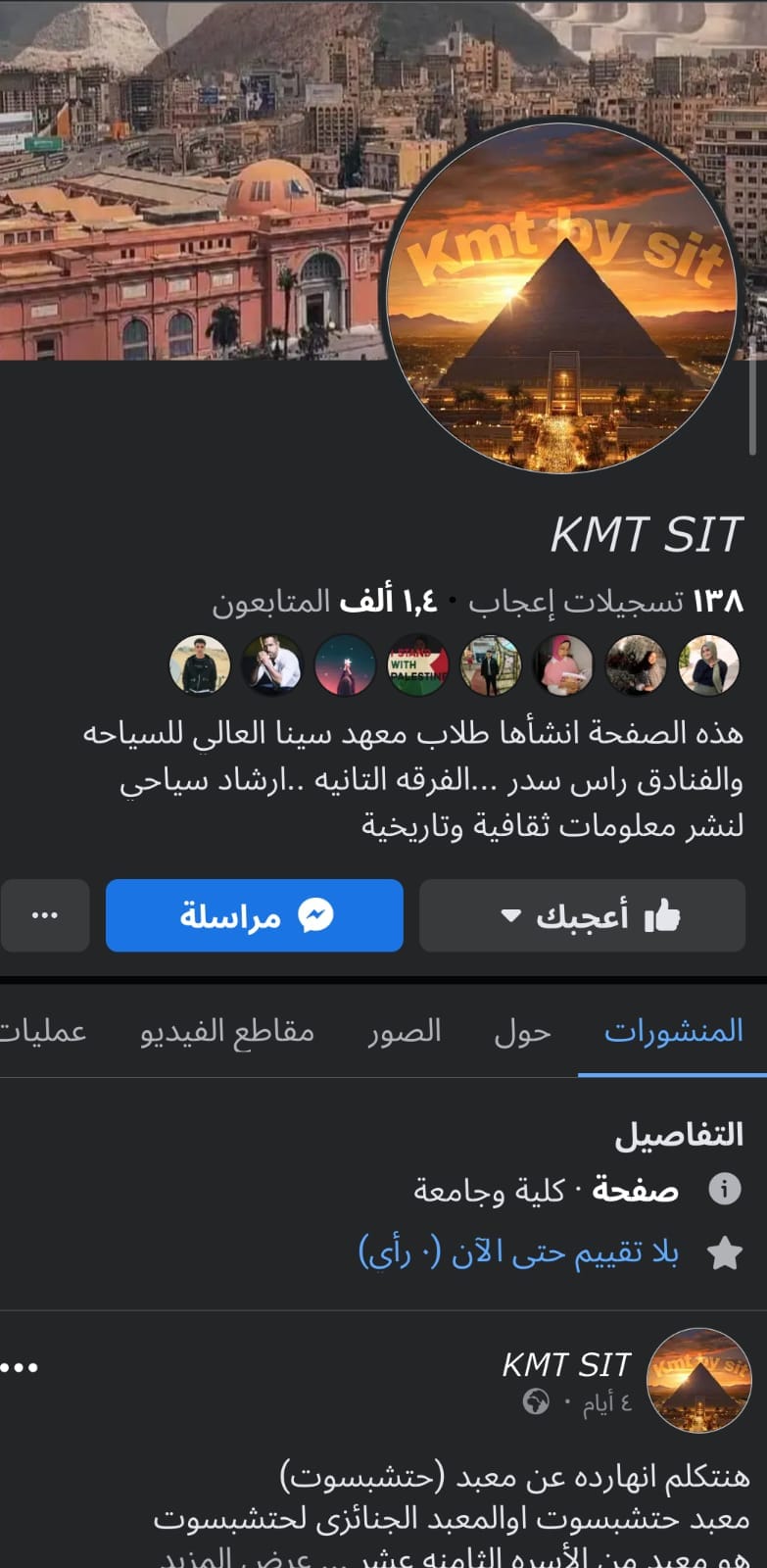
Task: Open the page's three-dots options button
Action: click(x=45, y=915)
